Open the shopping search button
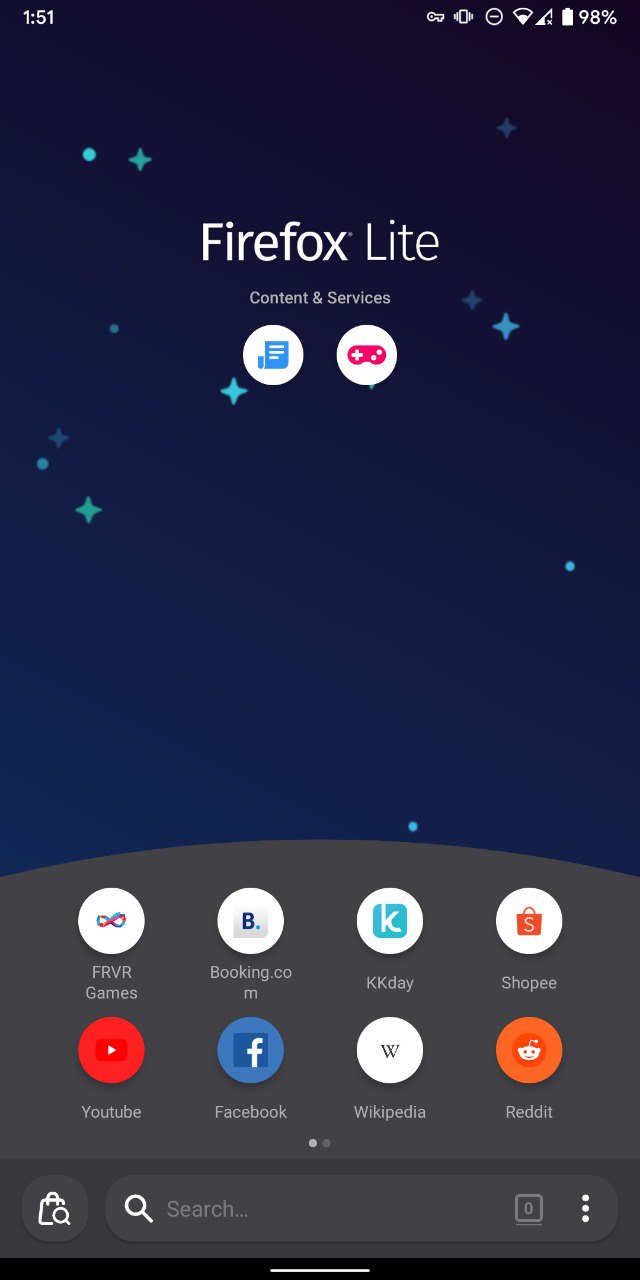This screenshot has width=640, height=1280. click(54, 1209)
